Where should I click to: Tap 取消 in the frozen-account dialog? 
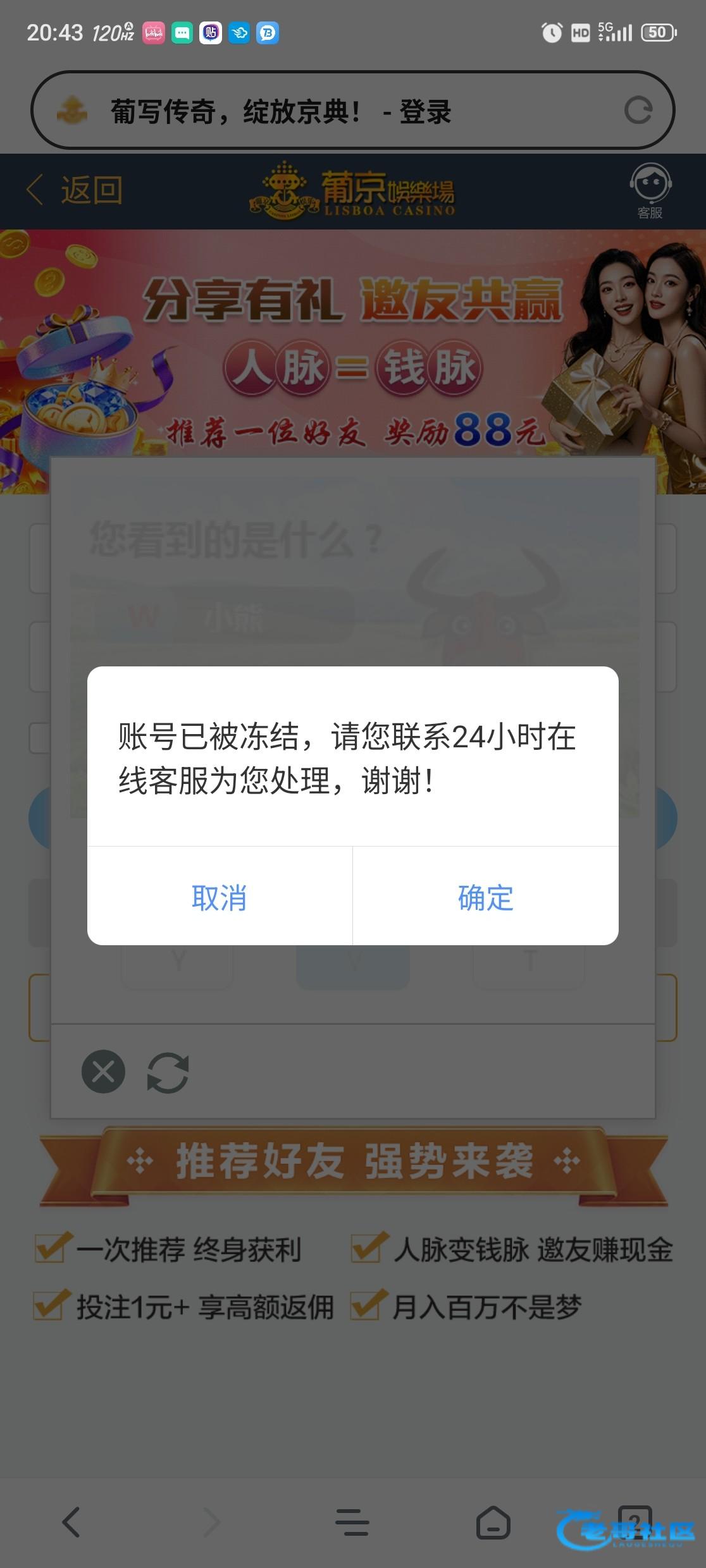219,897
